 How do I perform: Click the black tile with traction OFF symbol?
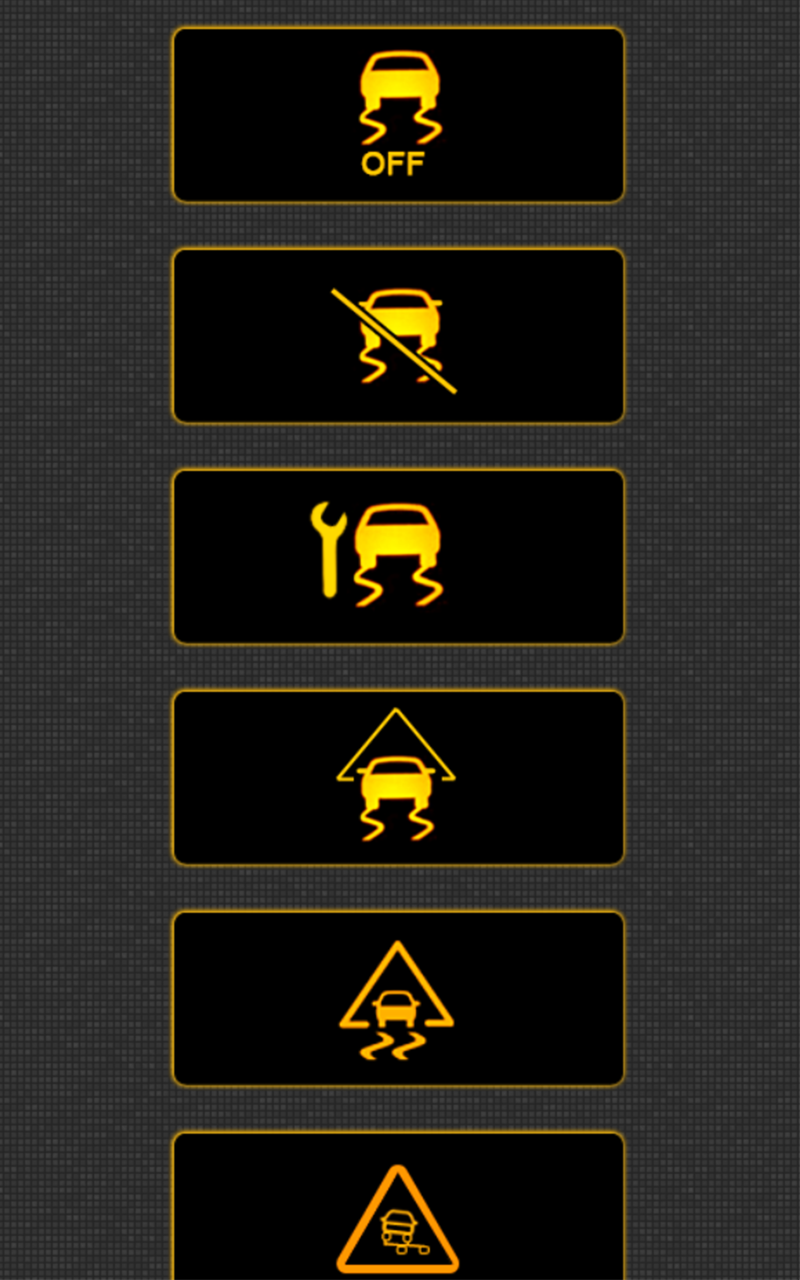pos(398,115)
